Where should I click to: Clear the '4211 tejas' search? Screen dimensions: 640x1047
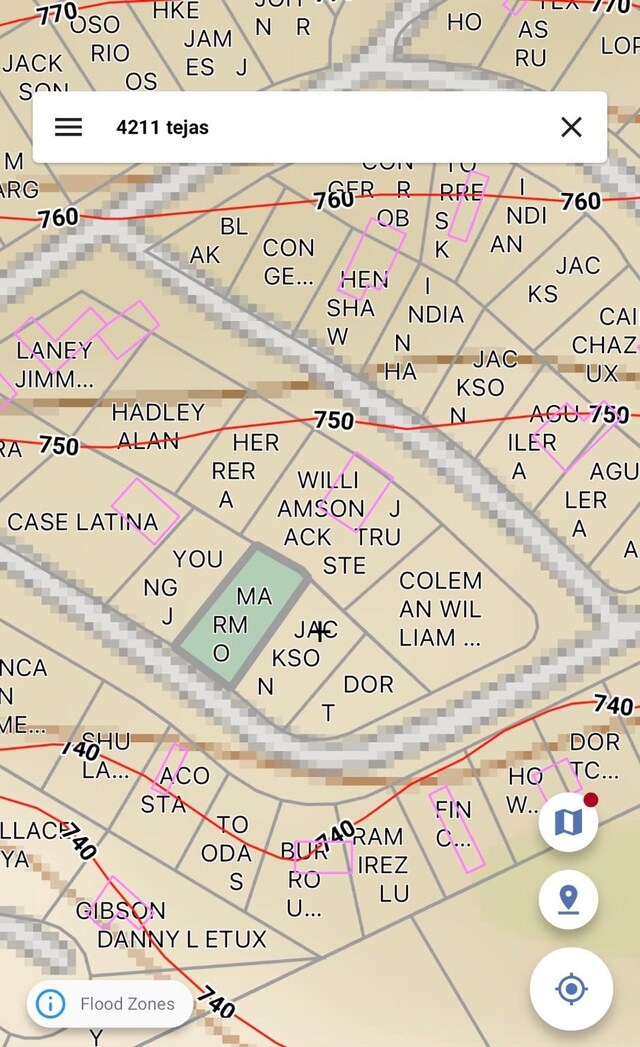pyautogui.click(x=571, y=127)
